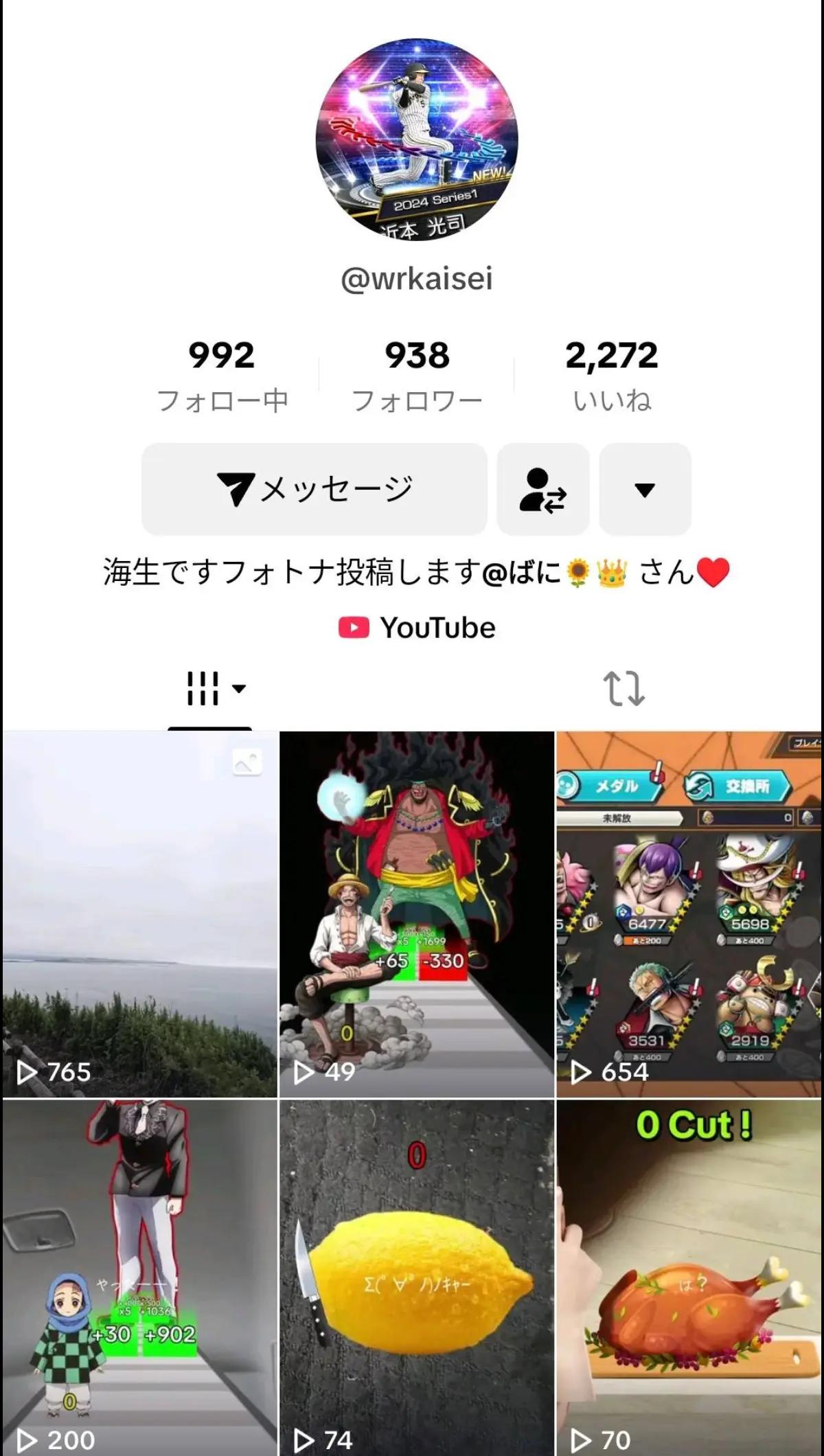Open the profile picture of @wrkaisei

pos(417,139)
